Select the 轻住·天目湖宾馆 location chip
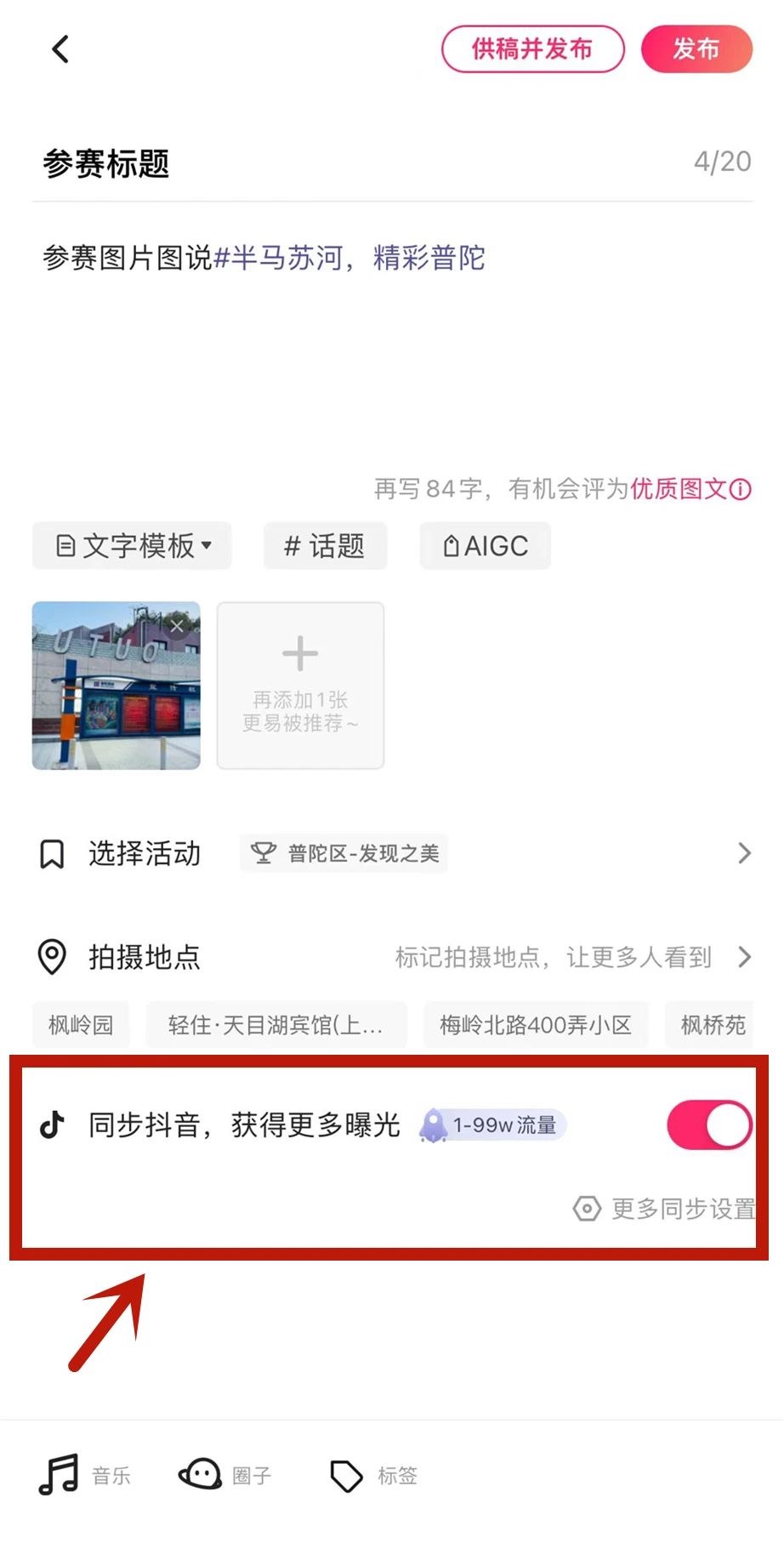784x1543 pixels. (276, 1025)
